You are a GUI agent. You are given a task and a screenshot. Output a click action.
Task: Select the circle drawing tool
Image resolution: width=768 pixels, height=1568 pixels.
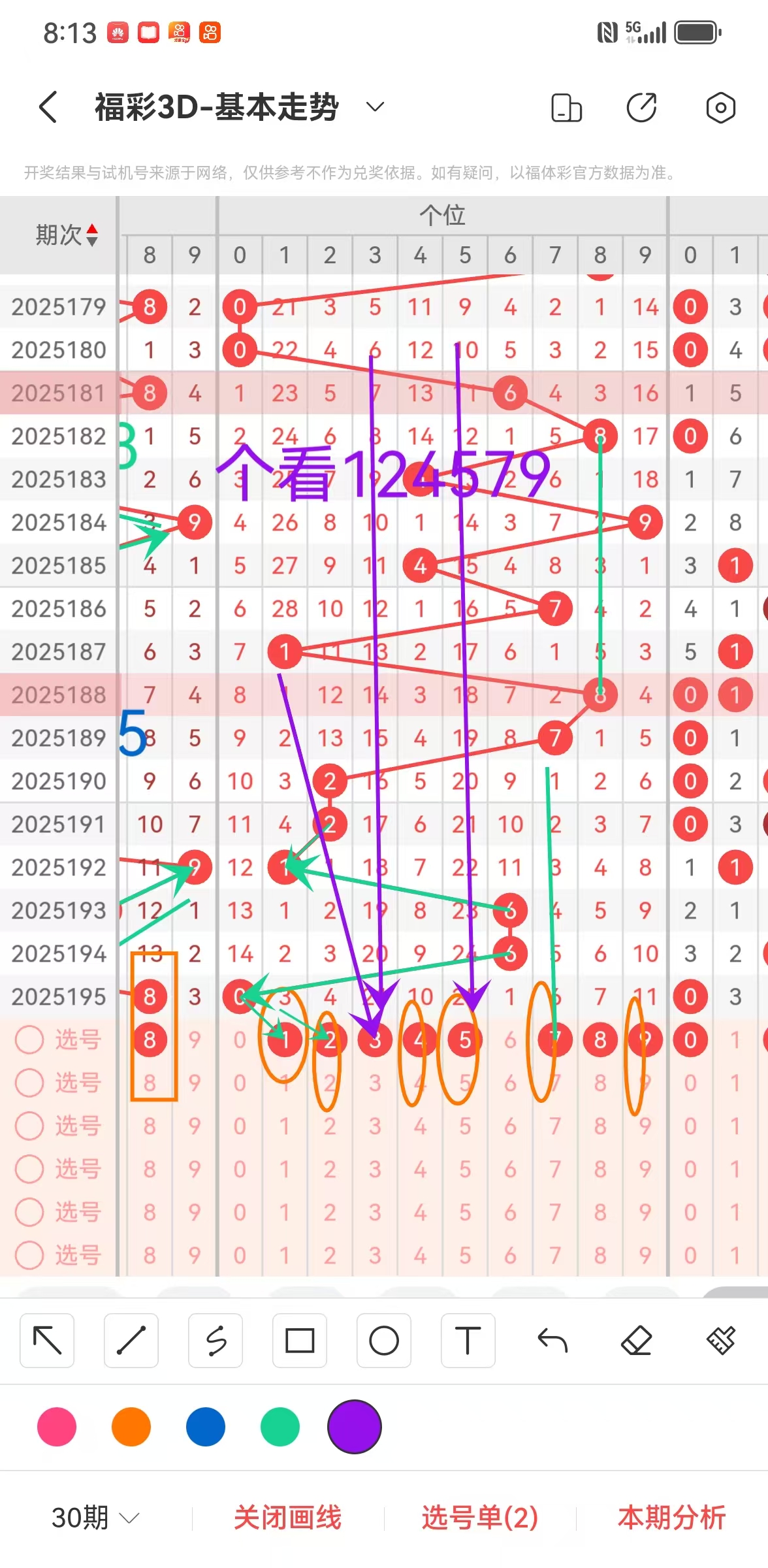click(x=384, y=1341)
